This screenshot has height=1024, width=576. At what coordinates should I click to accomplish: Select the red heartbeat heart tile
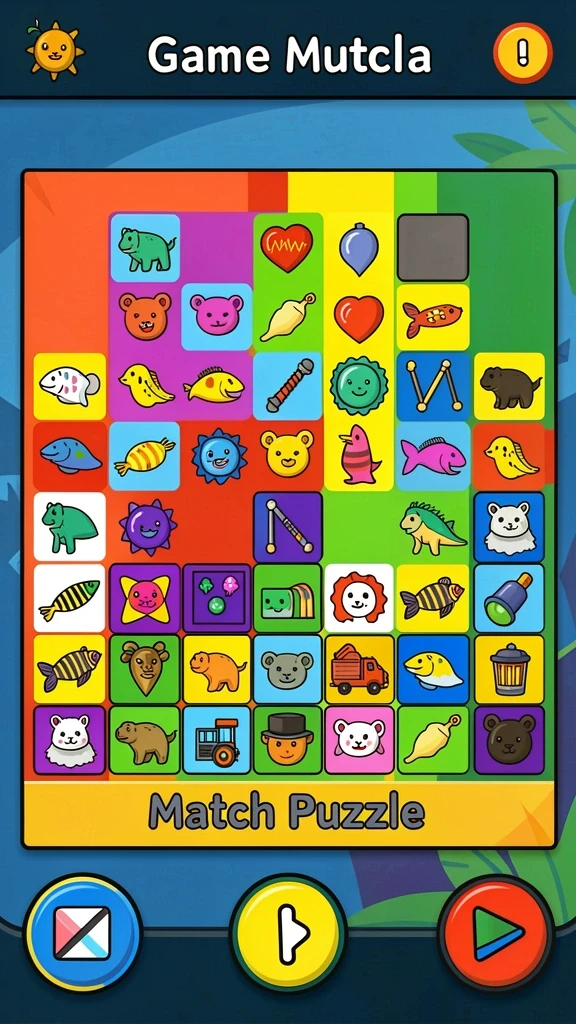click(x=287, y=248)
